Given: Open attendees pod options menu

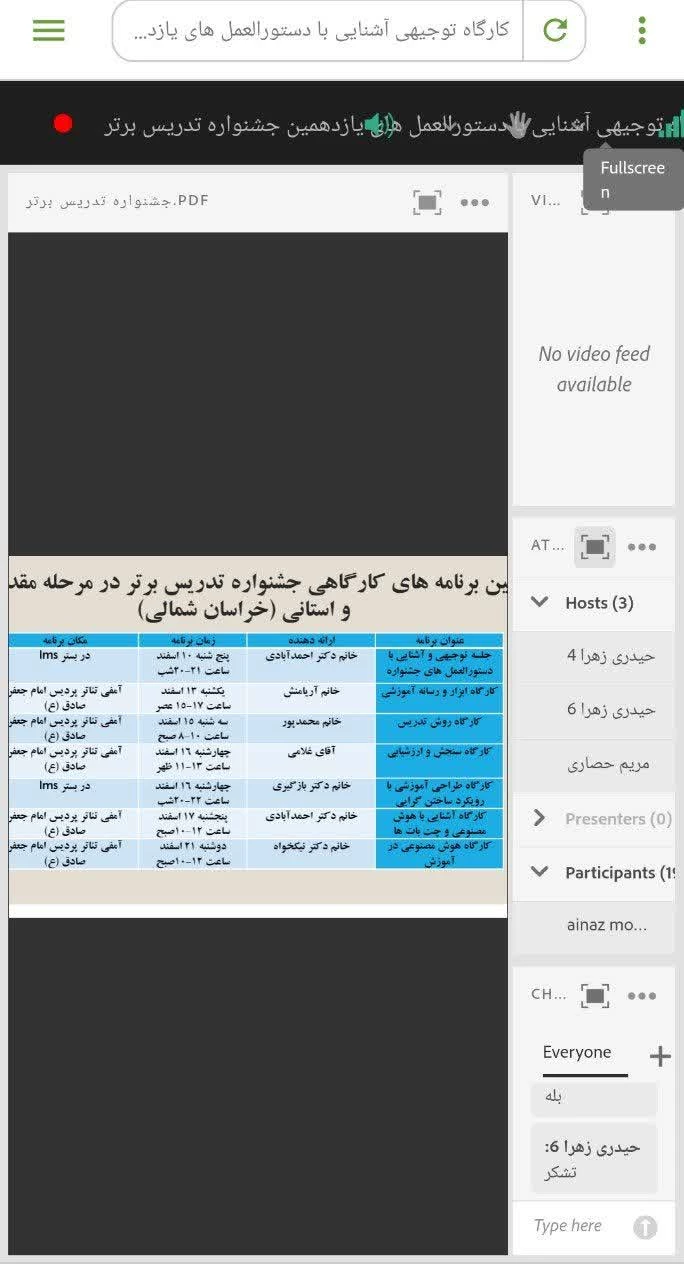Looking at the screenshot, I should [642, 546].
